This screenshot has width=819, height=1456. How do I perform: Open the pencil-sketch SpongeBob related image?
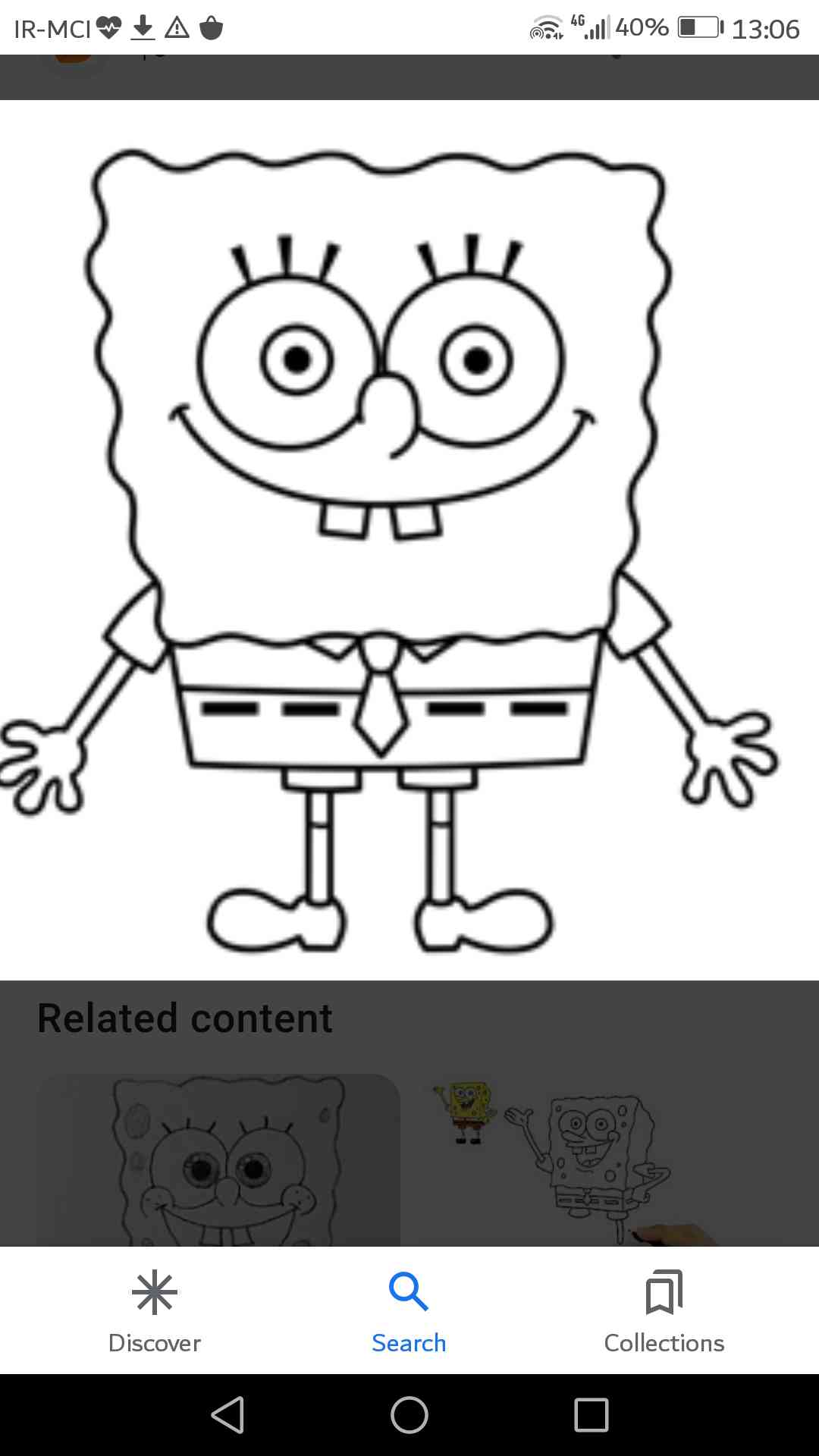pos(218,1160)
